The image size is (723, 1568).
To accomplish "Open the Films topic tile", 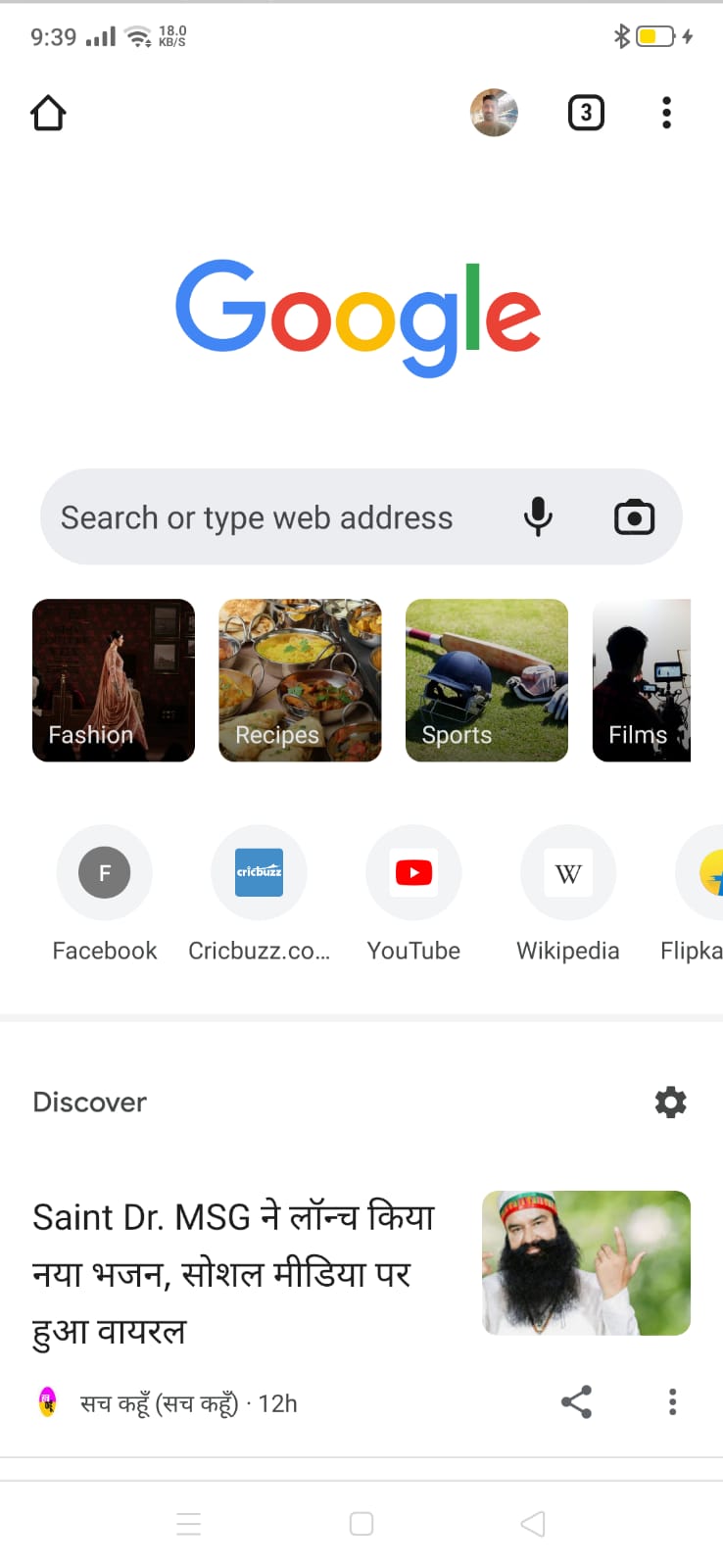I will click(642, 680).
